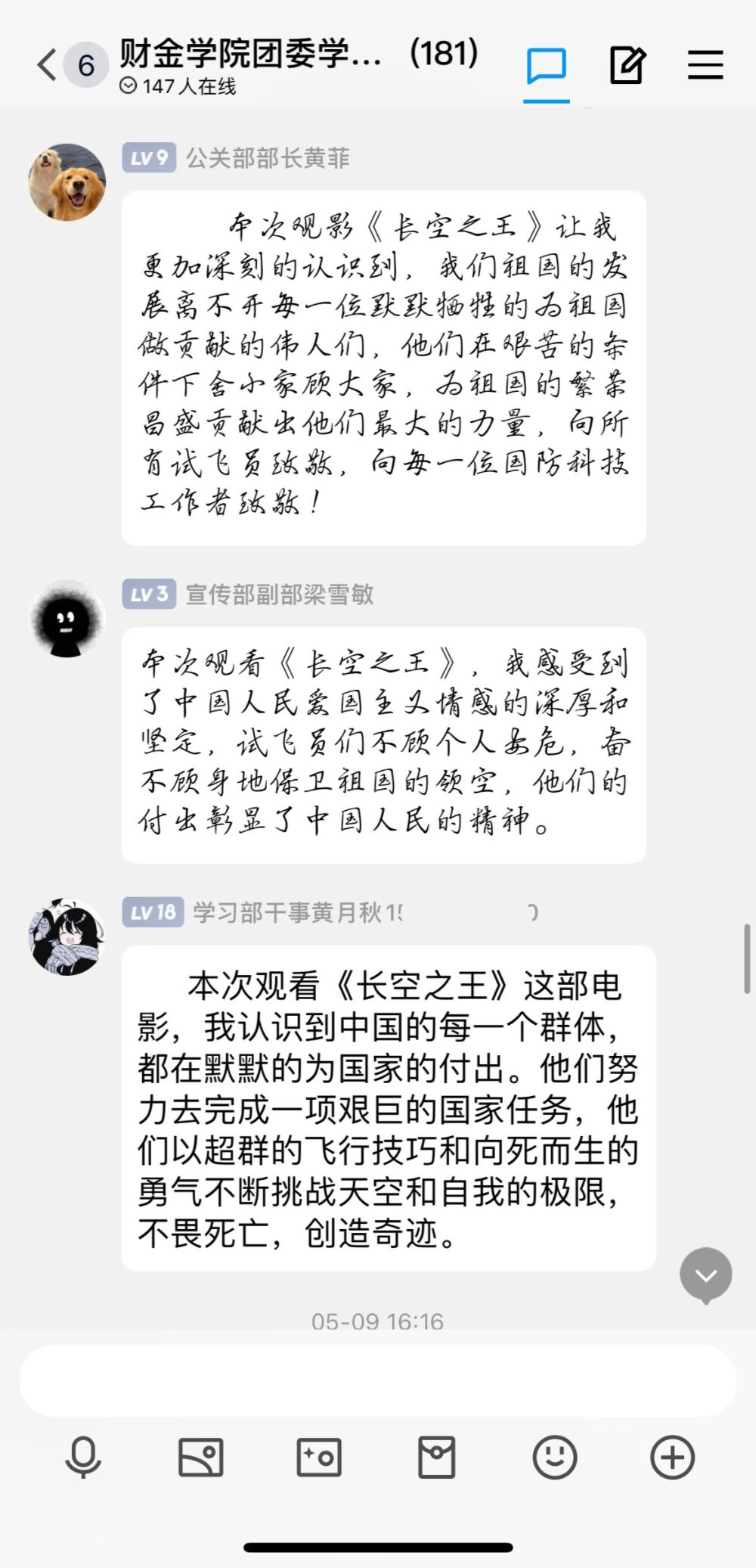Open 学习部干事黄月秋's avatar profile
756x1568 pixels.
click(x=67, y=936)
